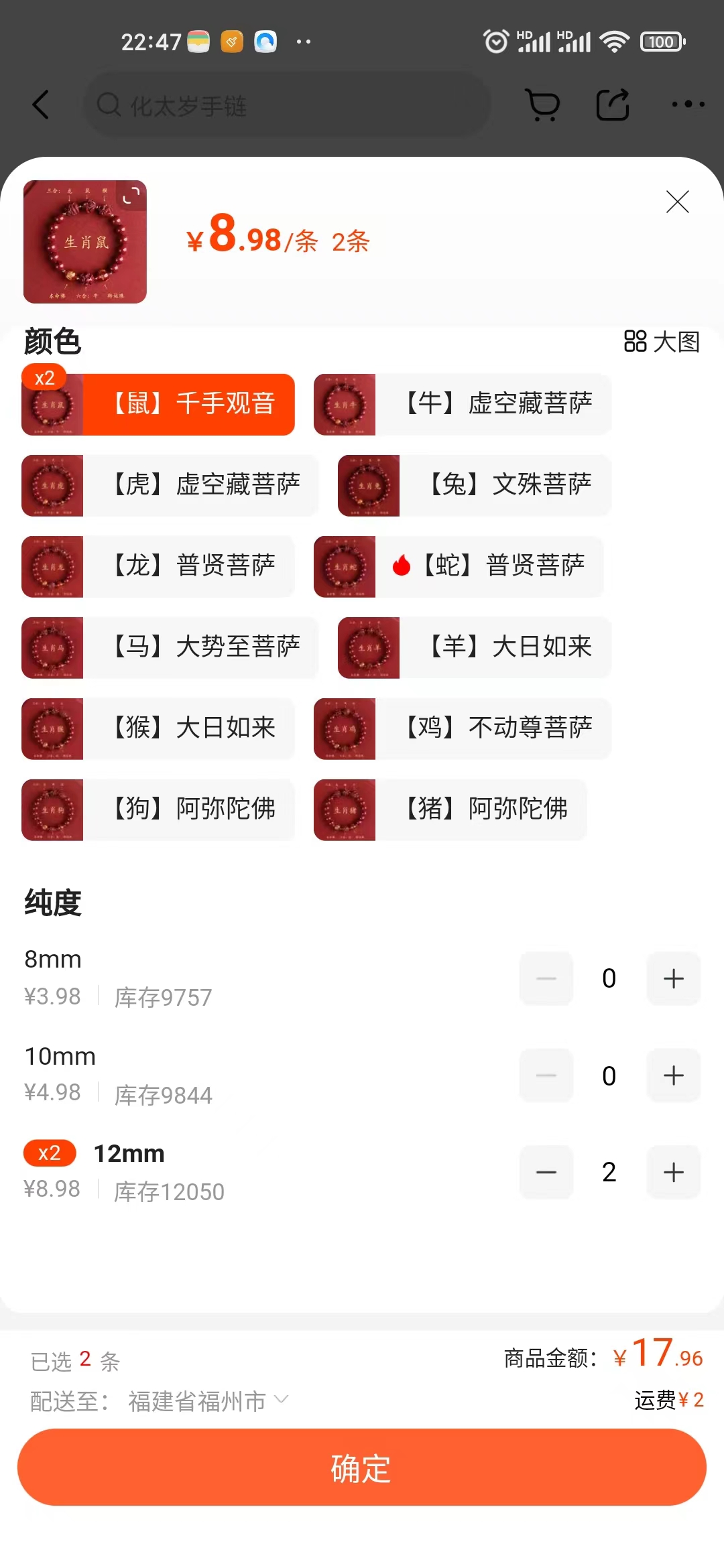
Task: Choose the 【猴】大日如来 option
Action: tap(158, 728)
